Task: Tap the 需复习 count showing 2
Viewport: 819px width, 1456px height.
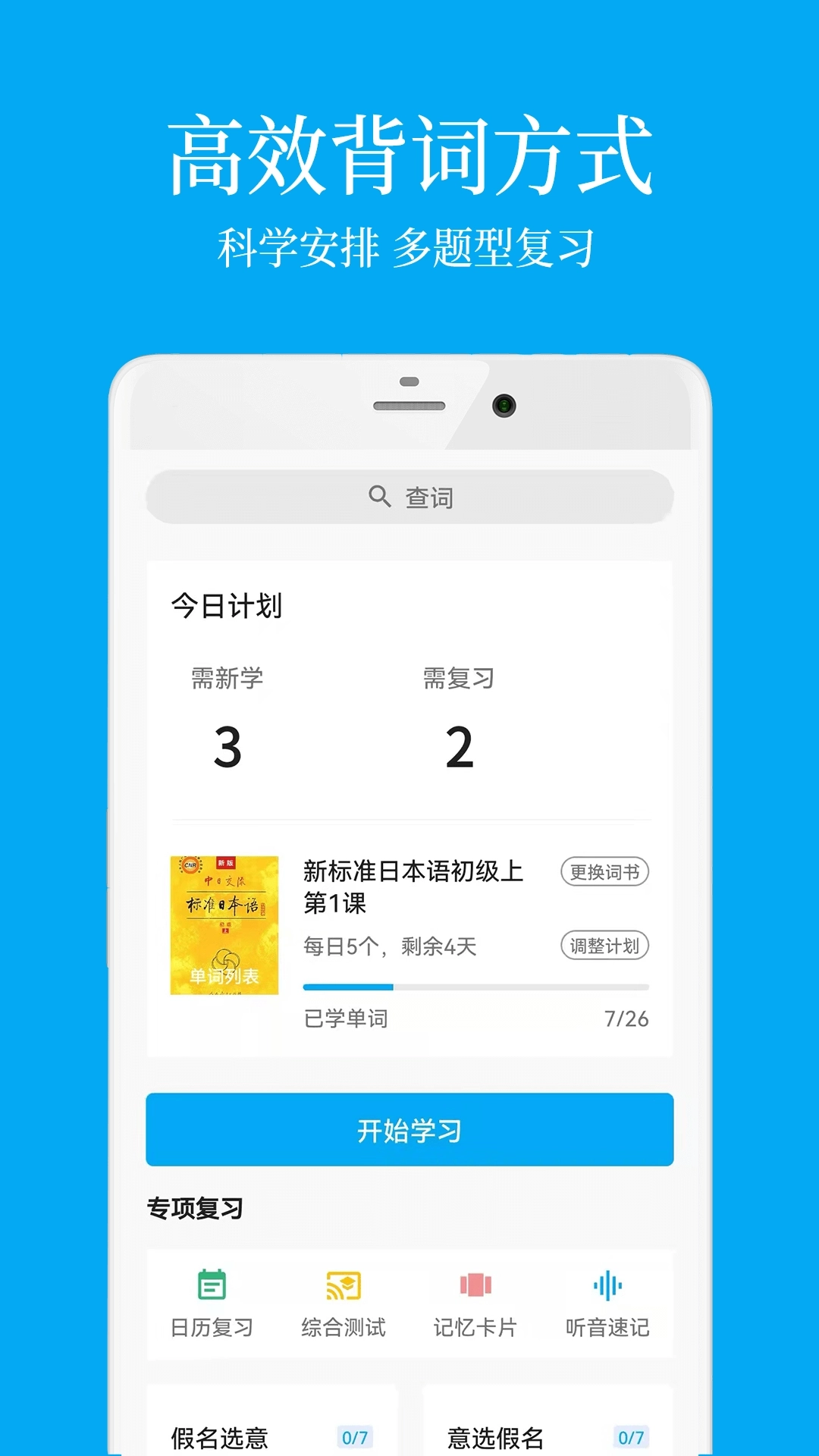Action: (460, 747)
